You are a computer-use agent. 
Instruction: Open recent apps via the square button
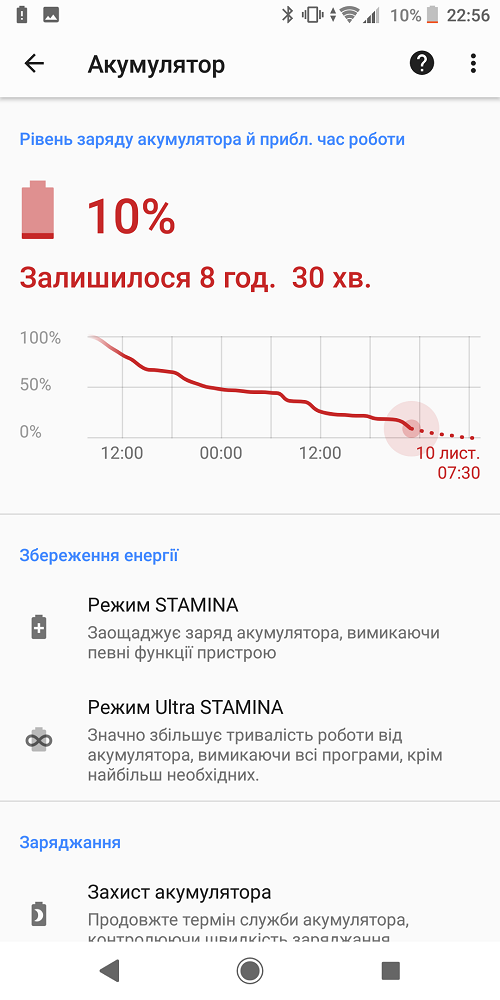pyautogui.click(x=390, y=971)
